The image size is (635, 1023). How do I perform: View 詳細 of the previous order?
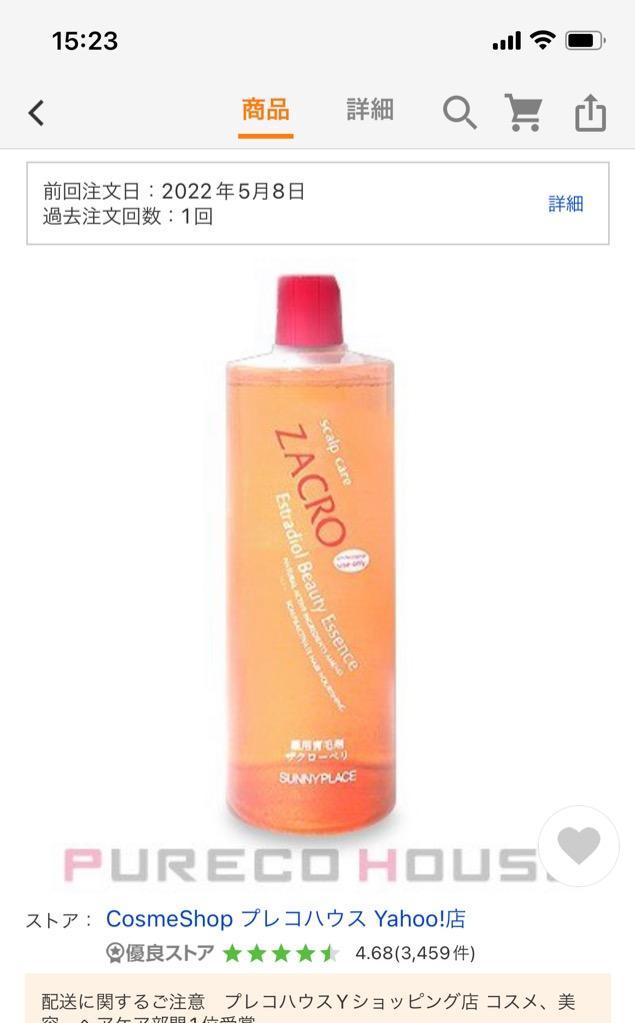point(565,203)
